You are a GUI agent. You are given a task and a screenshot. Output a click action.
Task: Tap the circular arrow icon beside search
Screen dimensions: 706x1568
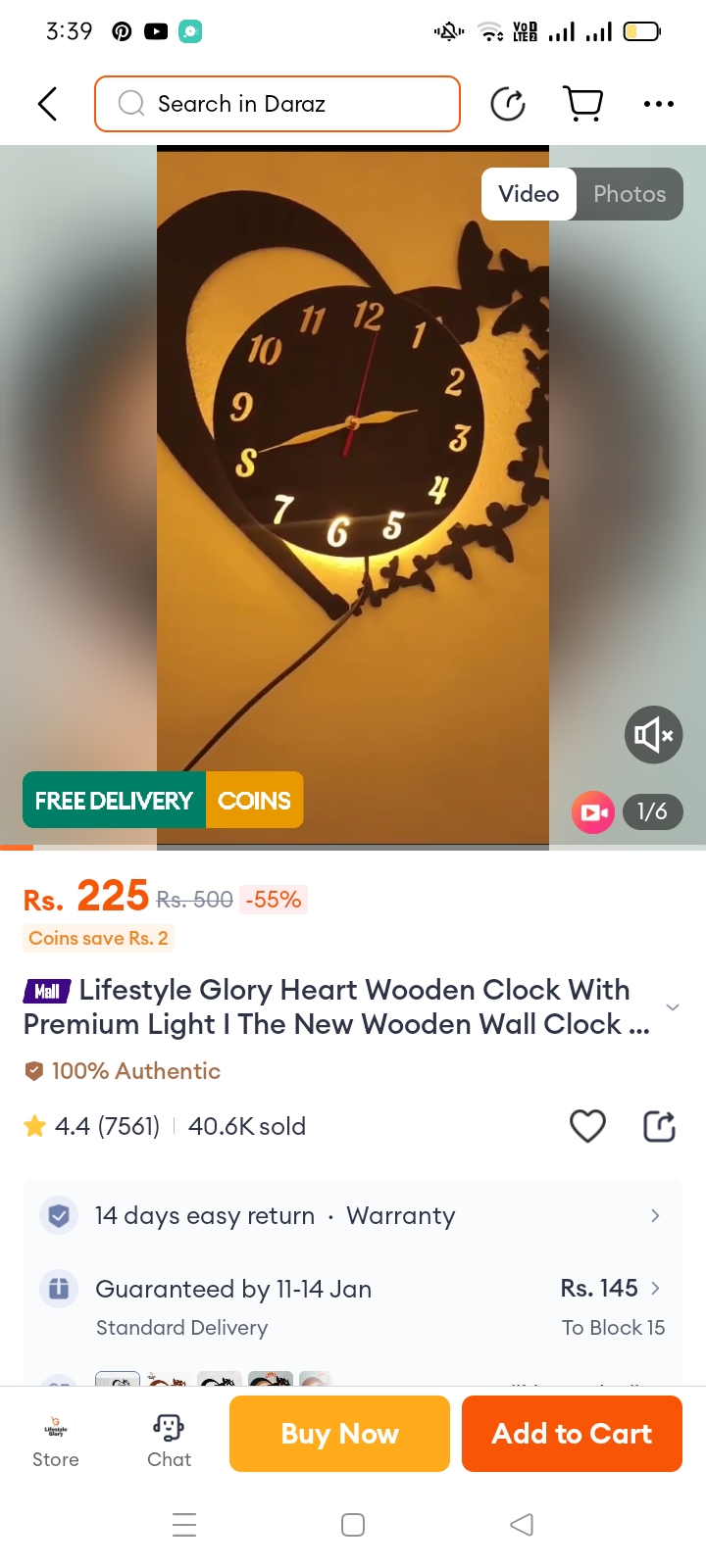tap(508, 104)
